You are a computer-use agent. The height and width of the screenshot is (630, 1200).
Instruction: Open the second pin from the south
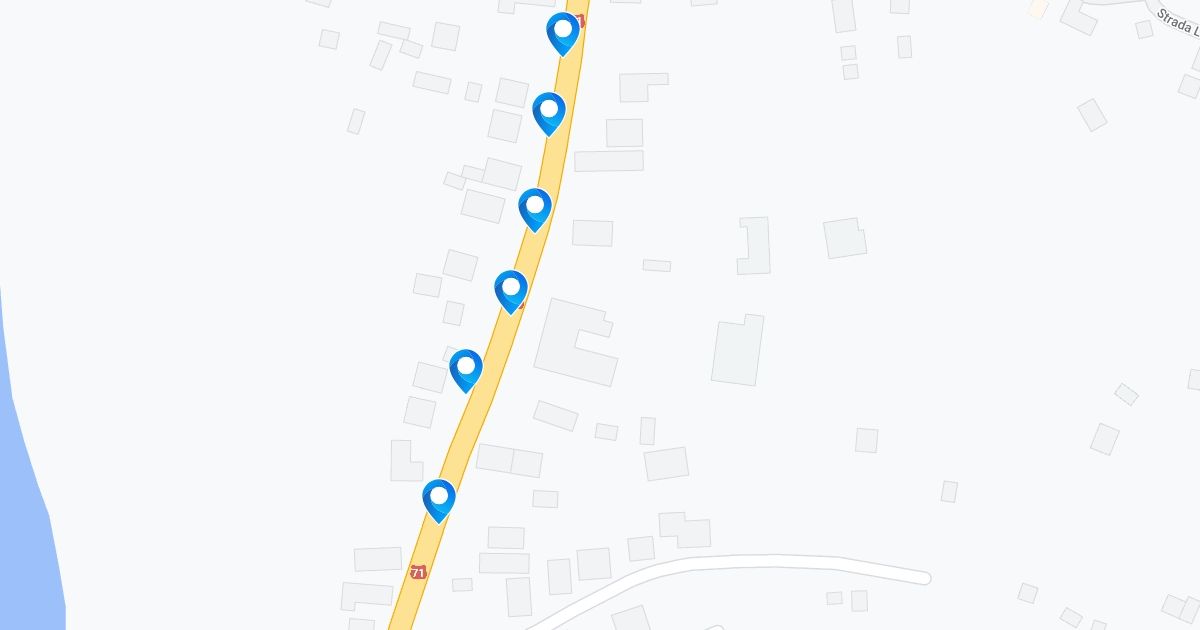coord(466,369)
